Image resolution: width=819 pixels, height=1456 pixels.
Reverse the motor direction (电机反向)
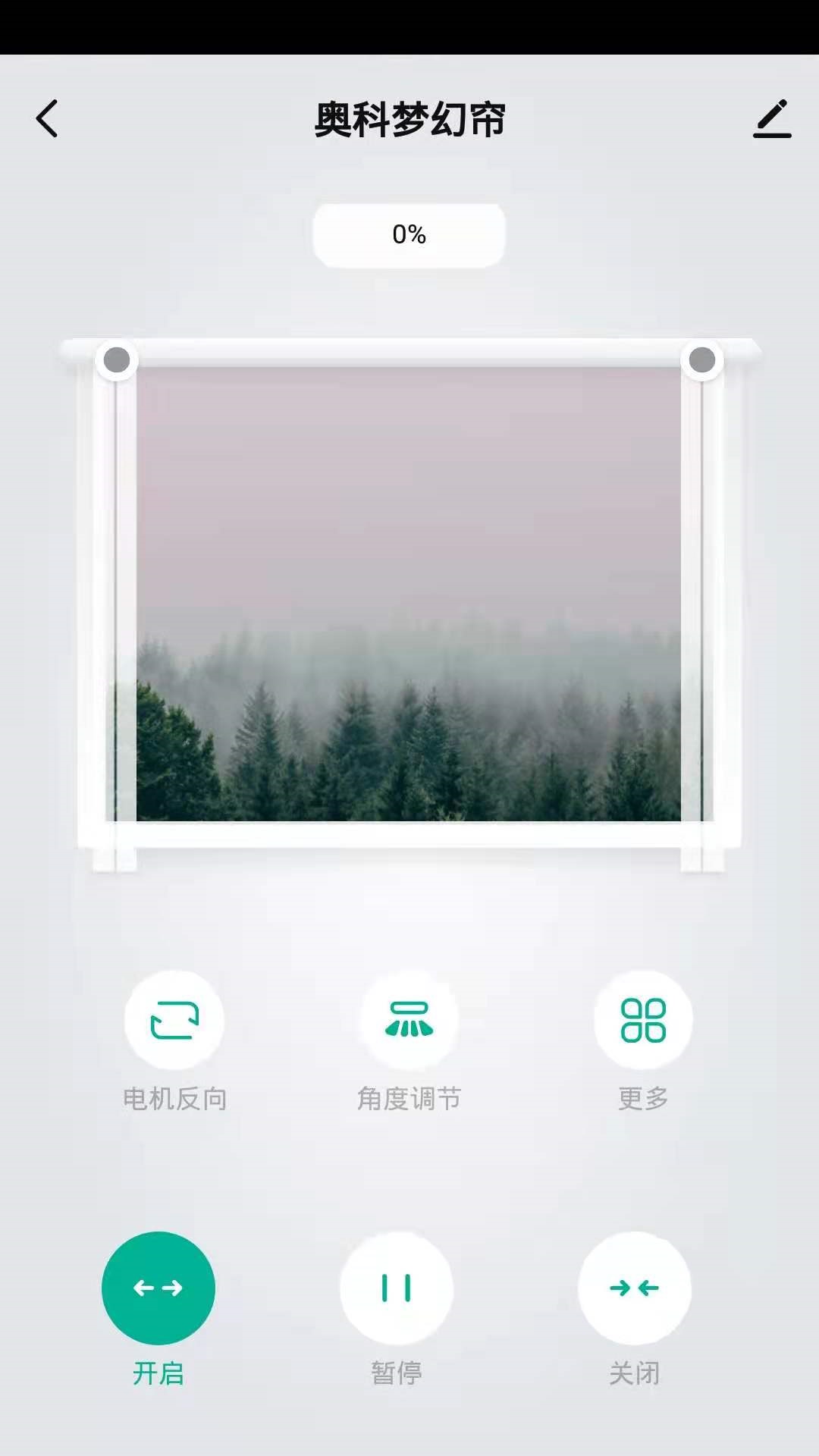[x=174, y=1020]
